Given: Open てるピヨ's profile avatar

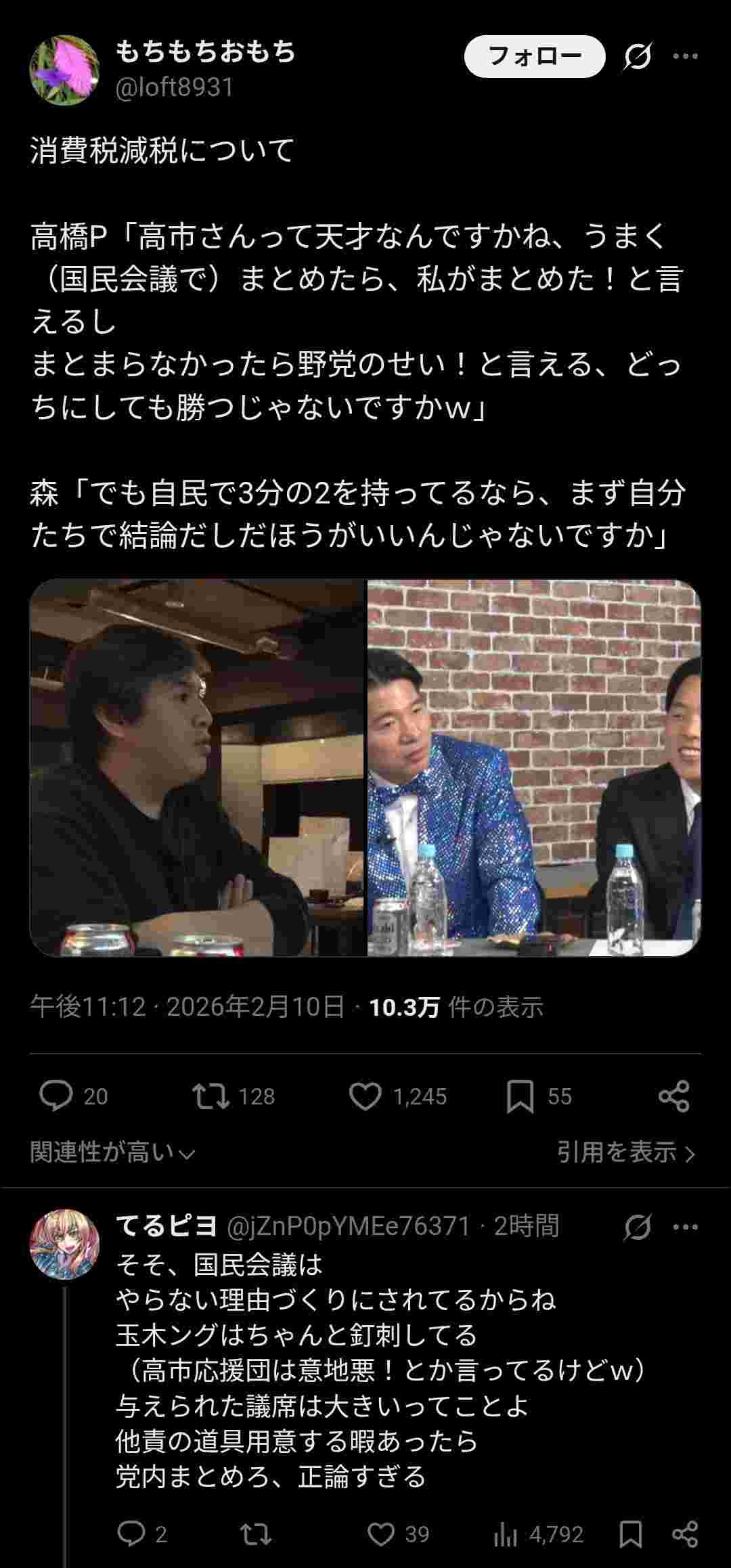Looking at the screenshot, I should click(64, 1244).
